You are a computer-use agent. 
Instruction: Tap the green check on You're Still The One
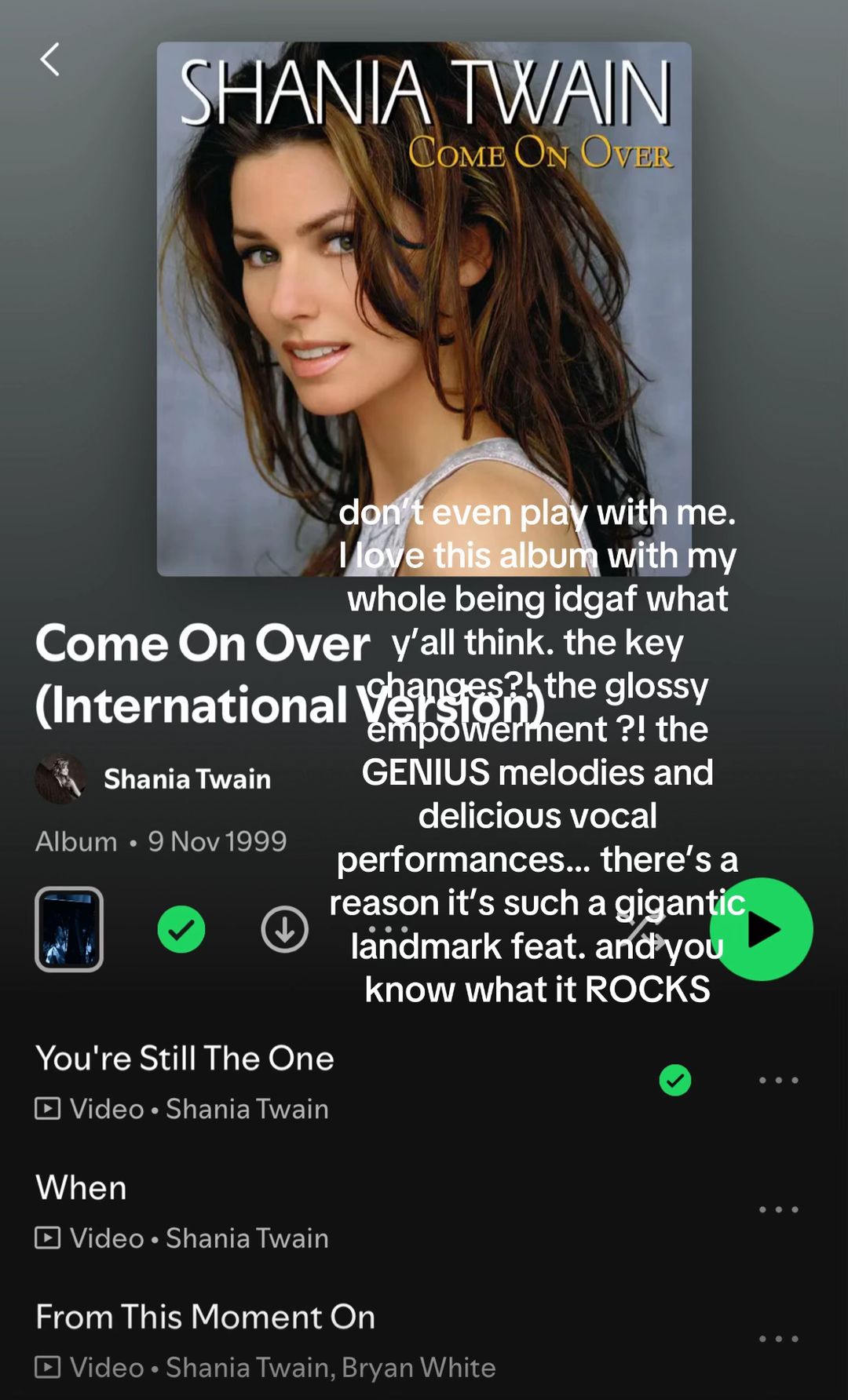click(x=675, y=1081)
